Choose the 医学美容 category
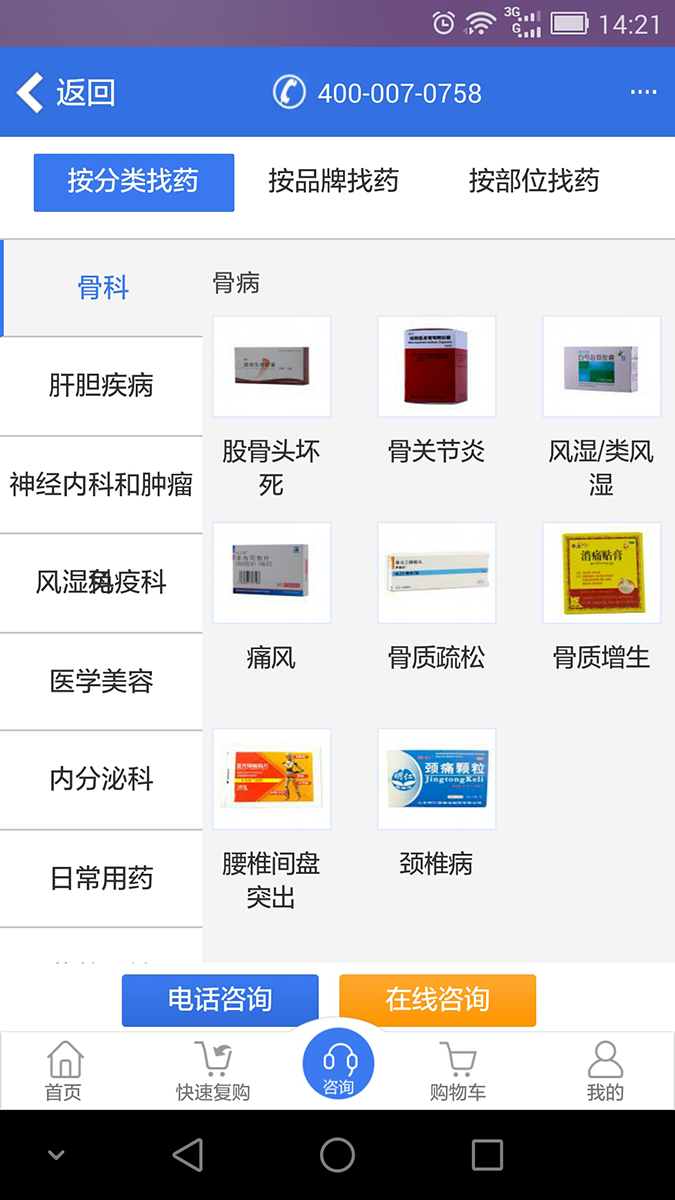The width and height of the screenshot is (675, 1200). pos(101,682)
